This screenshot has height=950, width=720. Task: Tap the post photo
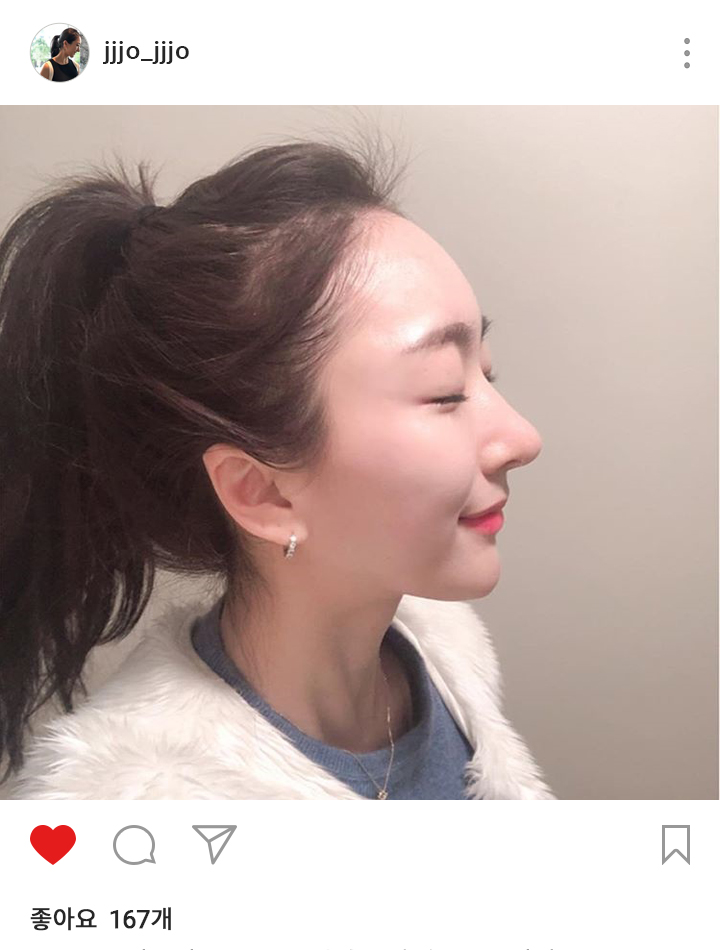click(360, 452)
